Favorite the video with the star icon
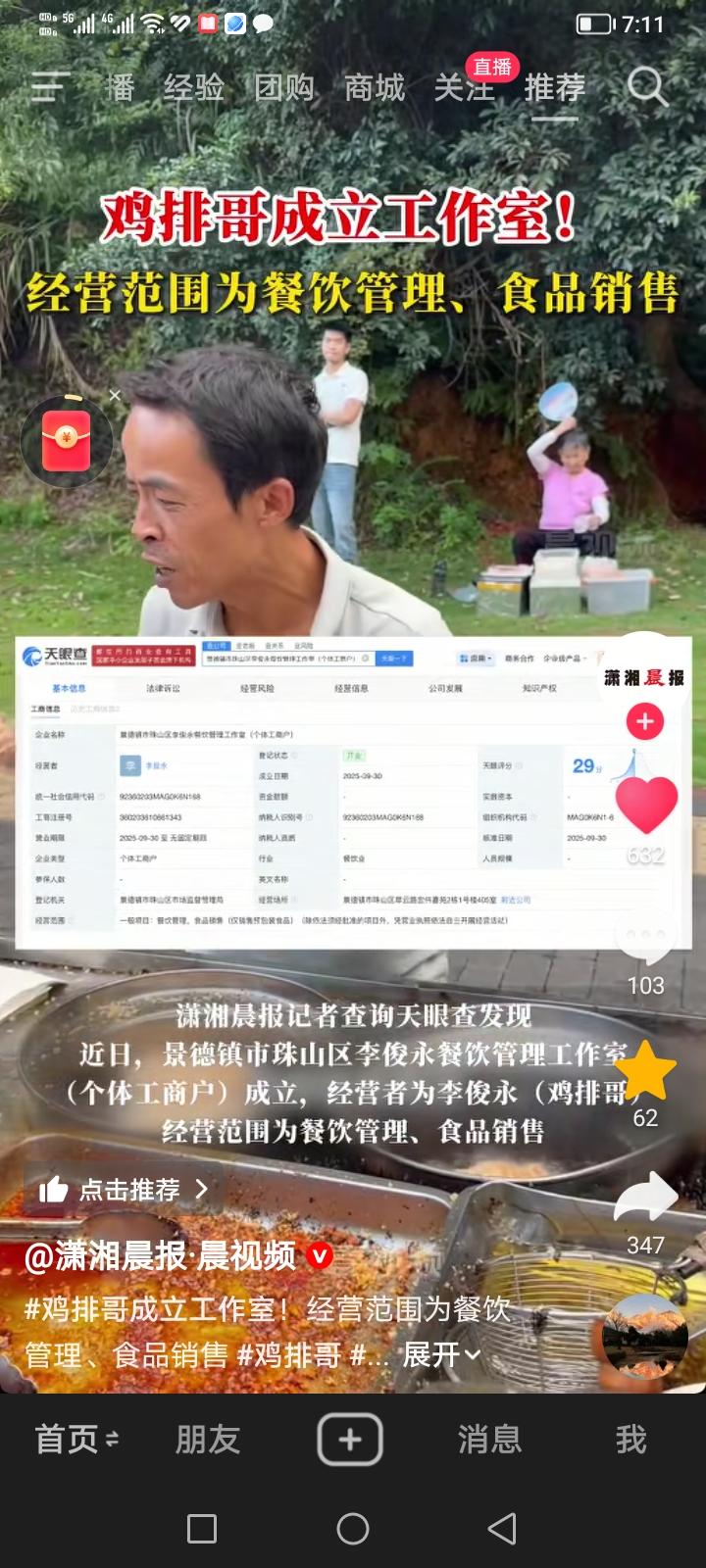This screenshot has height=1568, width=706. (x=645, y=1070)
